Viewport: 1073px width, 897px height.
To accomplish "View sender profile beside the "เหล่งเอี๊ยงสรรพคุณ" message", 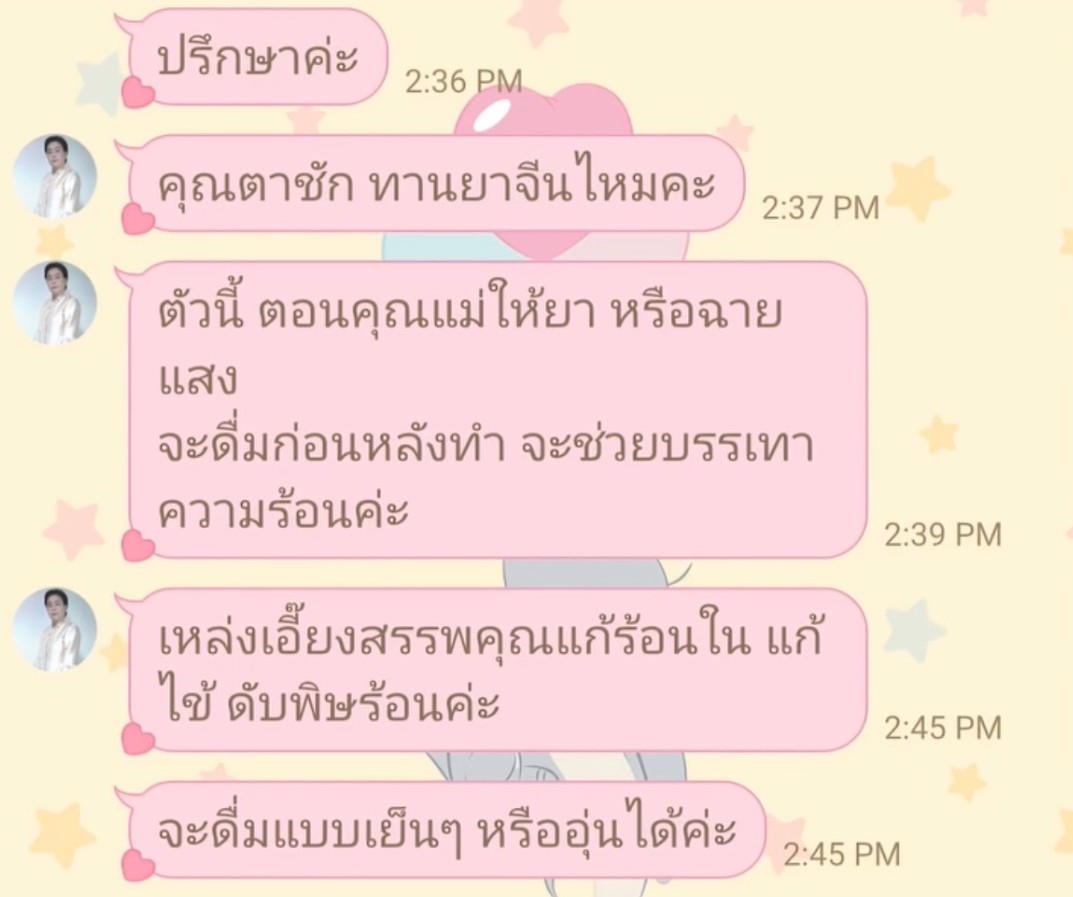I will (54, 629).
